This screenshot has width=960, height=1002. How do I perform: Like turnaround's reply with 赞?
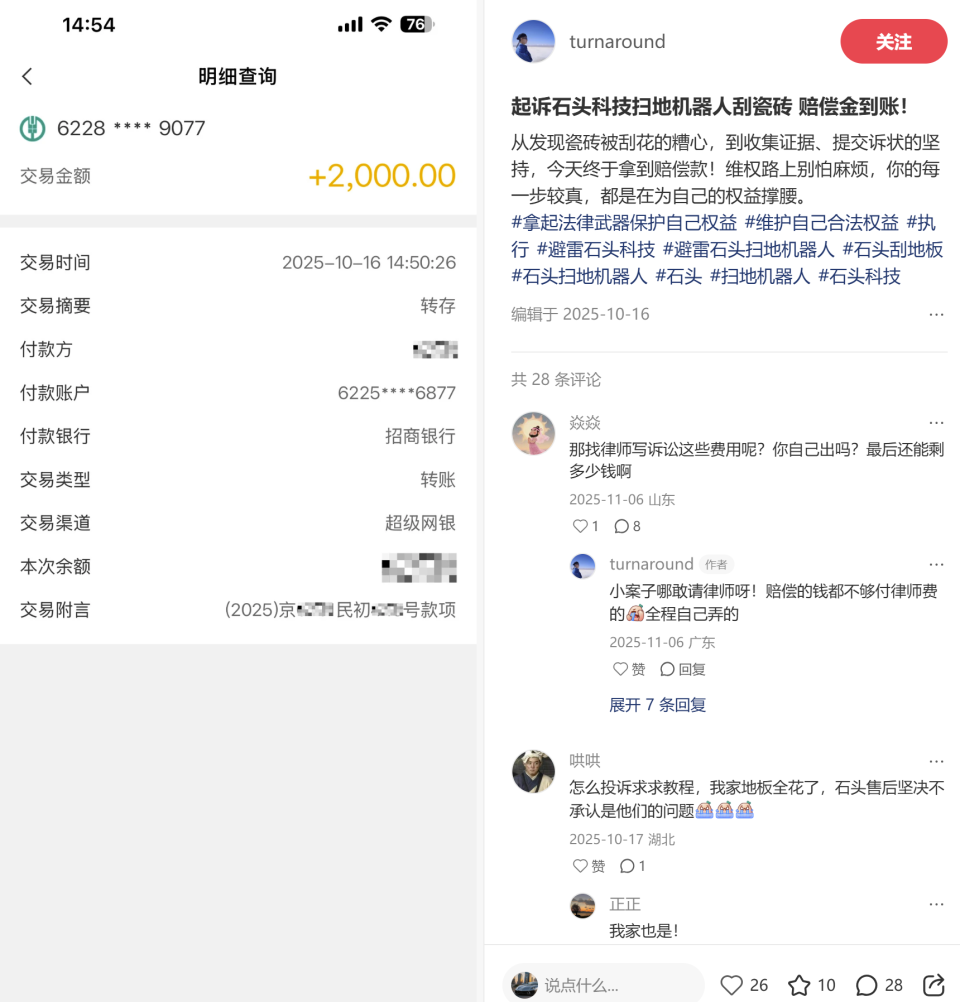pos(629,669)
